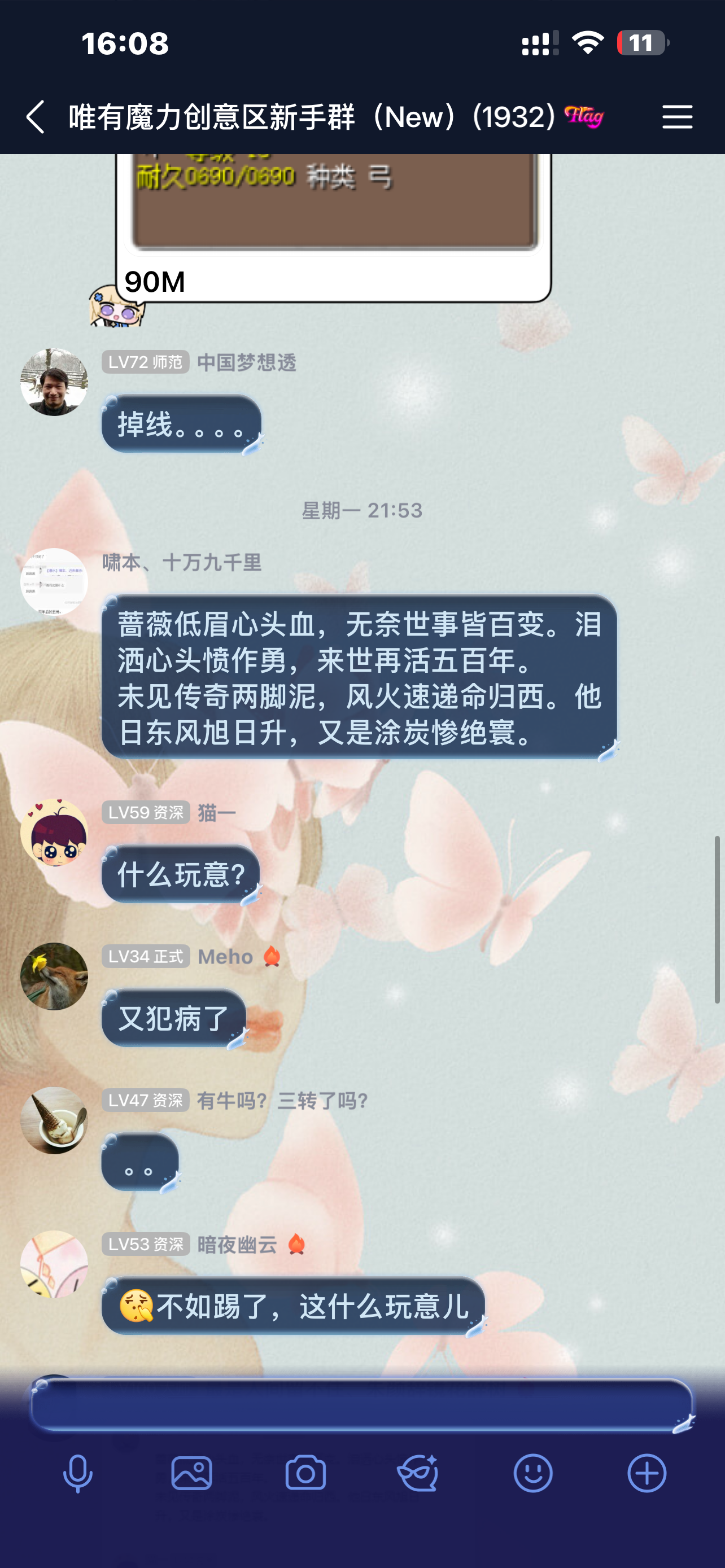
Task: View ice cream avatar of 有牛吗?三转了吗?
Action: click(54, 1120)
